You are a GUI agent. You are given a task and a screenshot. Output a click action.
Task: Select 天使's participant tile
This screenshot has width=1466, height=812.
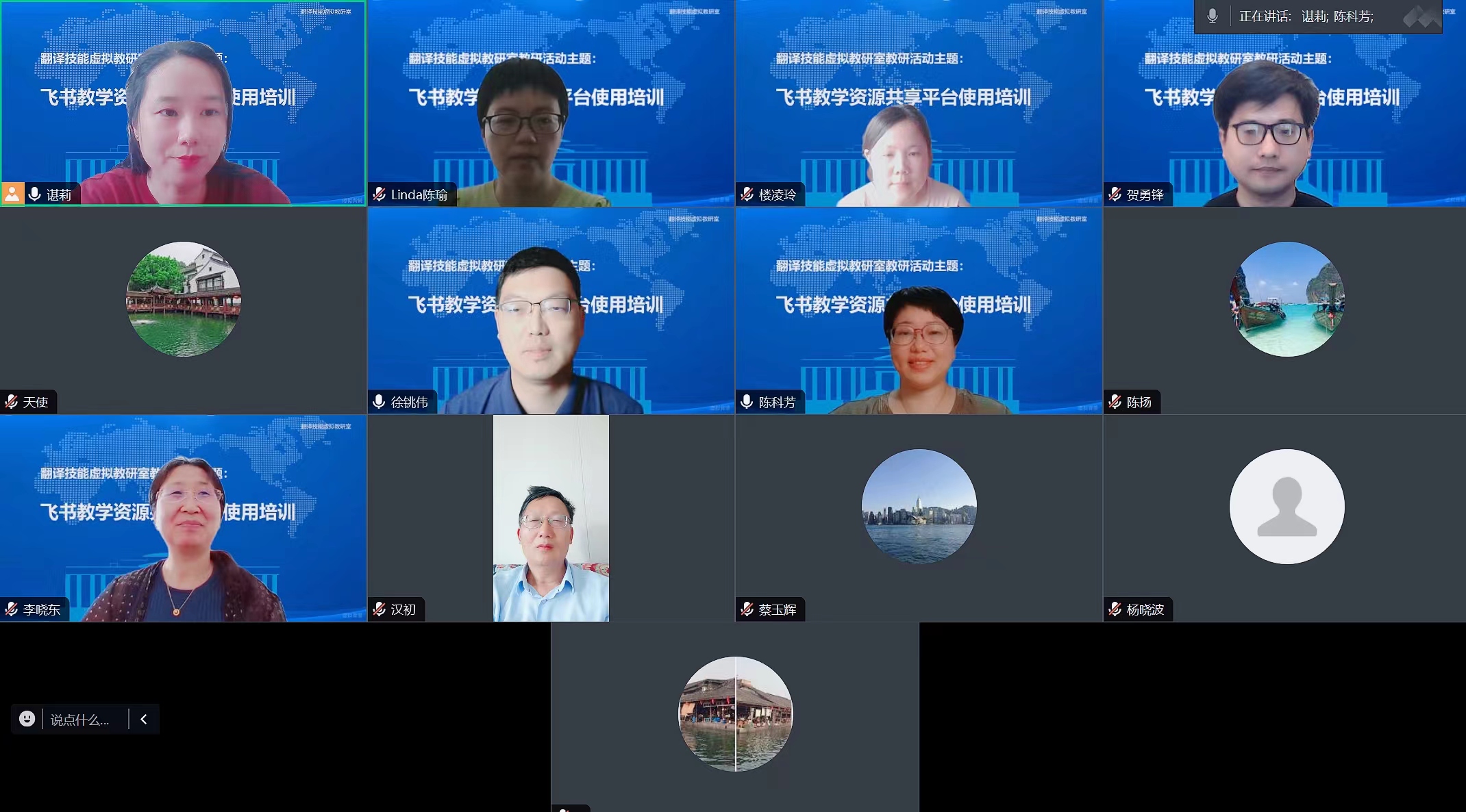click(183, 310)
